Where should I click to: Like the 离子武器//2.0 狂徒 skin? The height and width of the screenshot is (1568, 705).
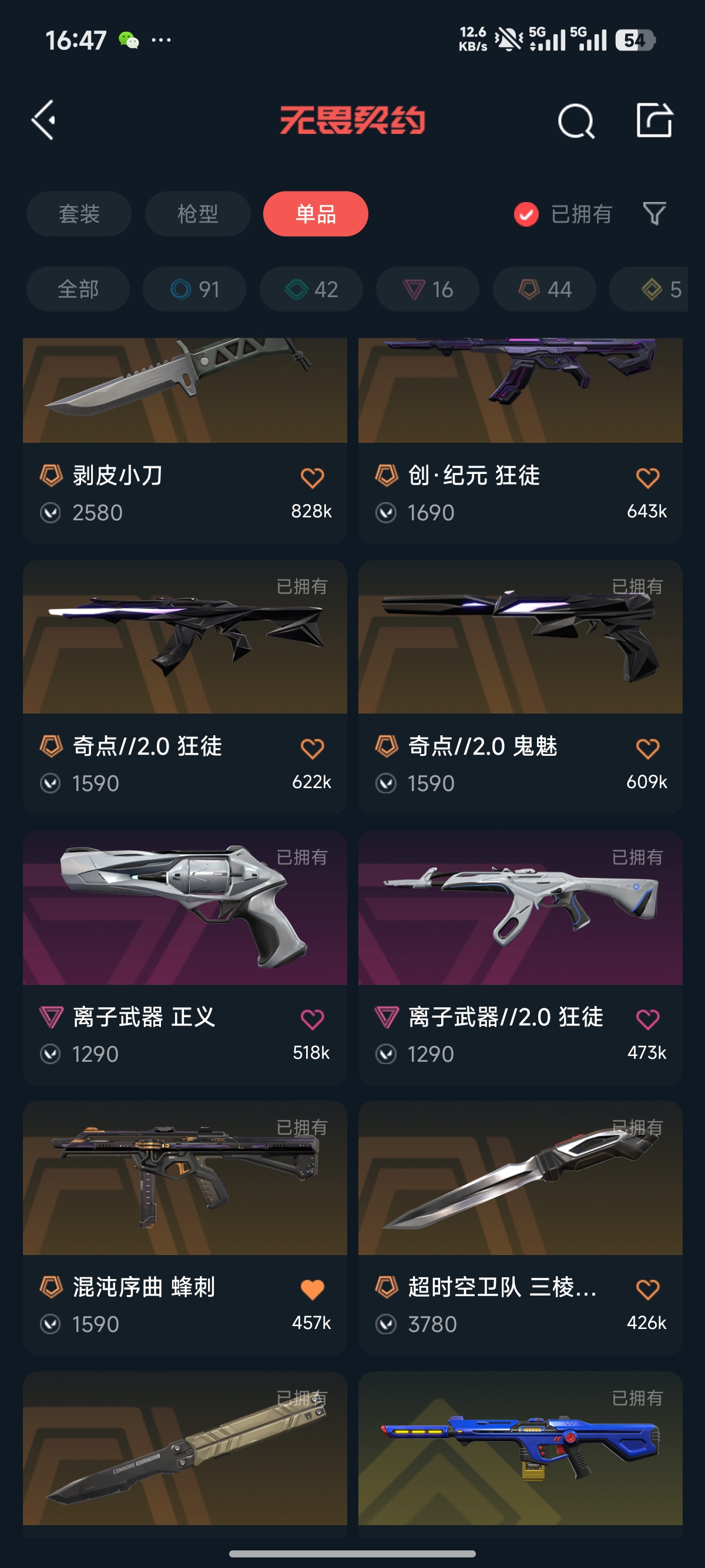(647, 1019)
